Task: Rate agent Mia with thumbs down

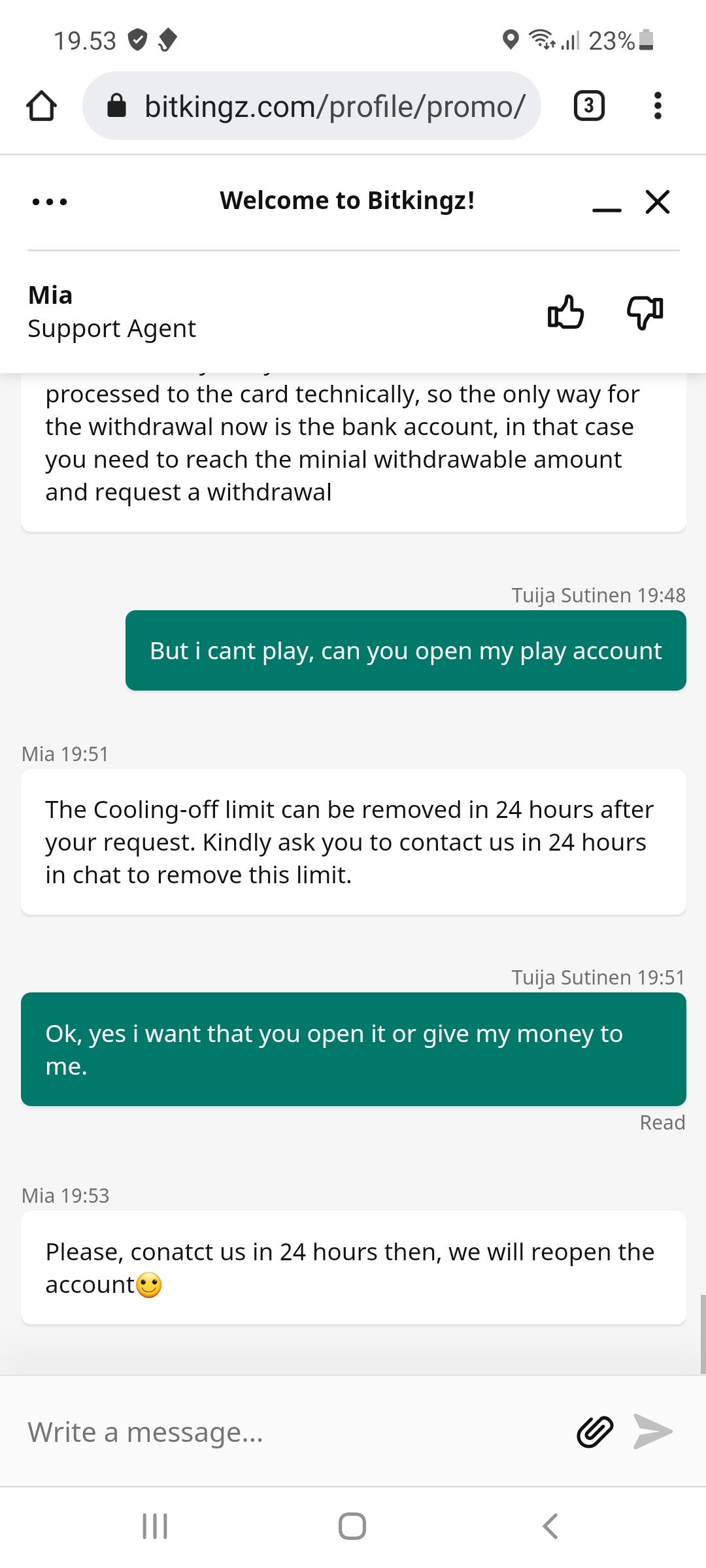Action: click(x=645, y=312)
